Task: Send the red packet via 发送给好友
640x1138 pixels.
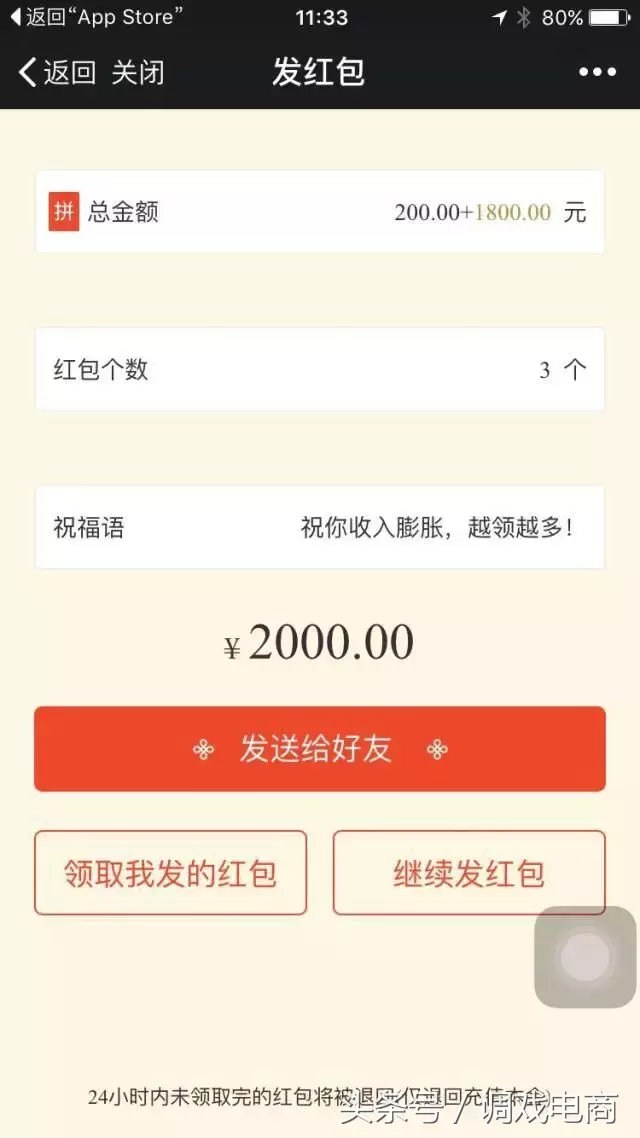Action: click(x=320, y=749)
